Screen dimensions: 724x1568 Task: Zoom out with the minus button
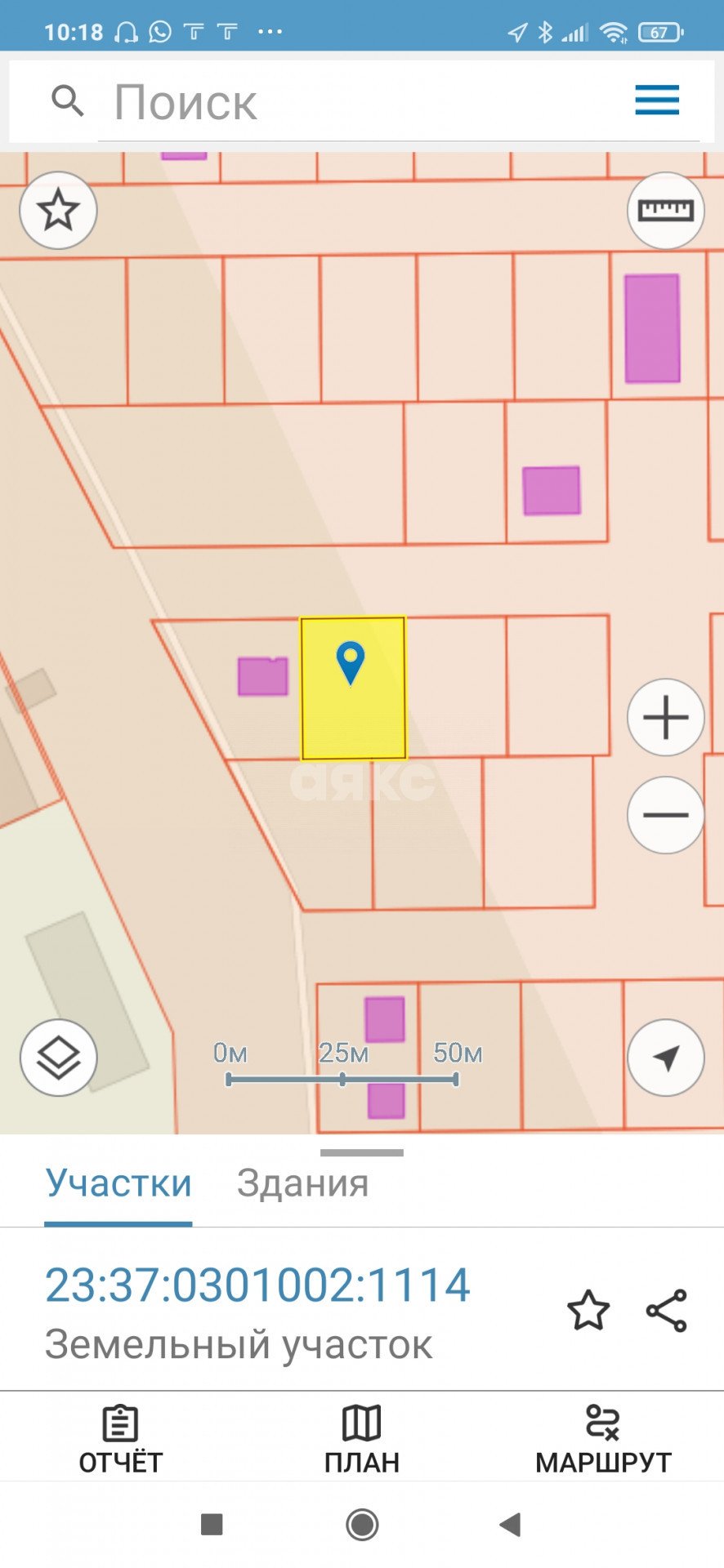click(x=665, y=814)
